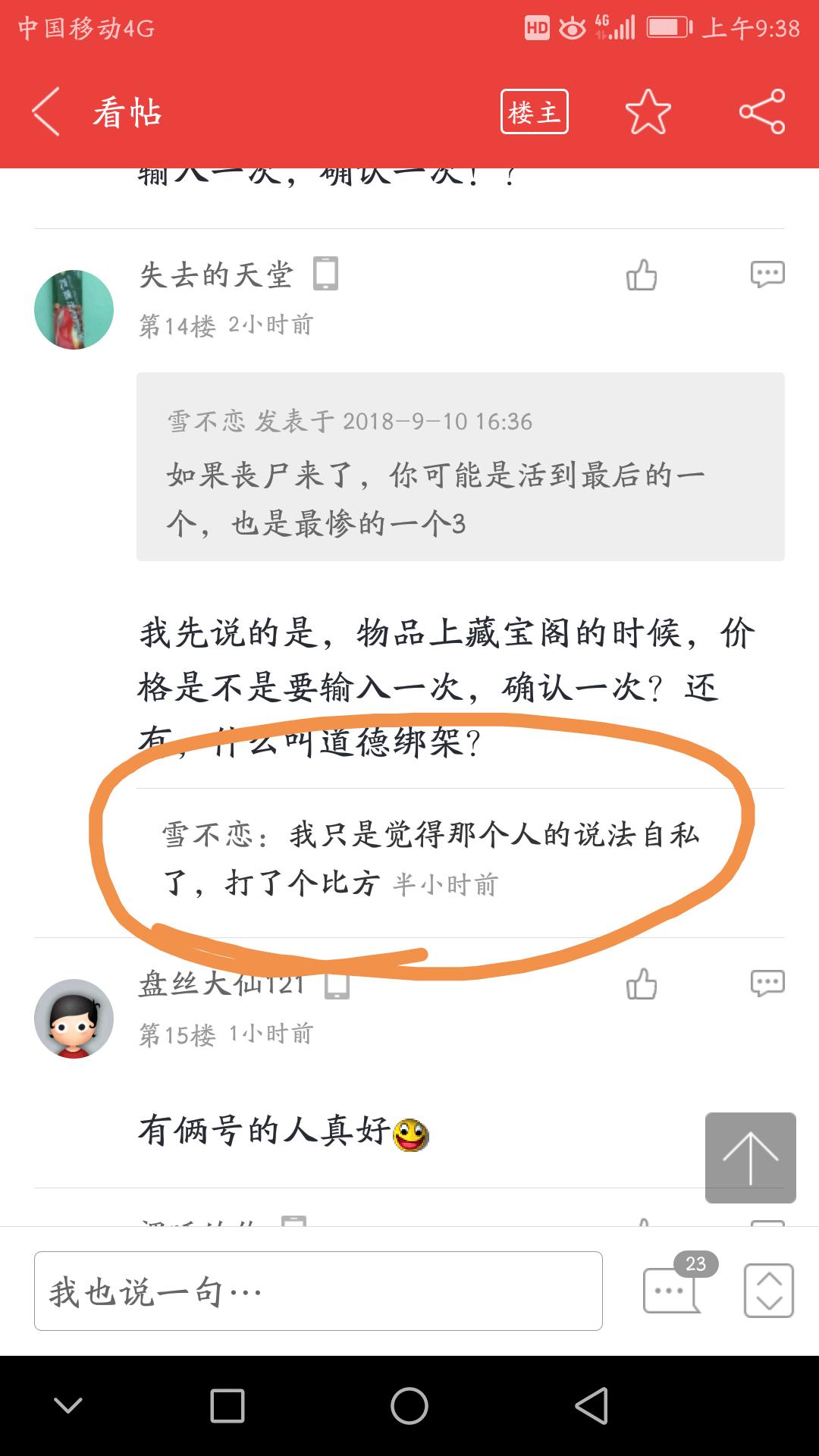Favorite this thread with the star

648,112
